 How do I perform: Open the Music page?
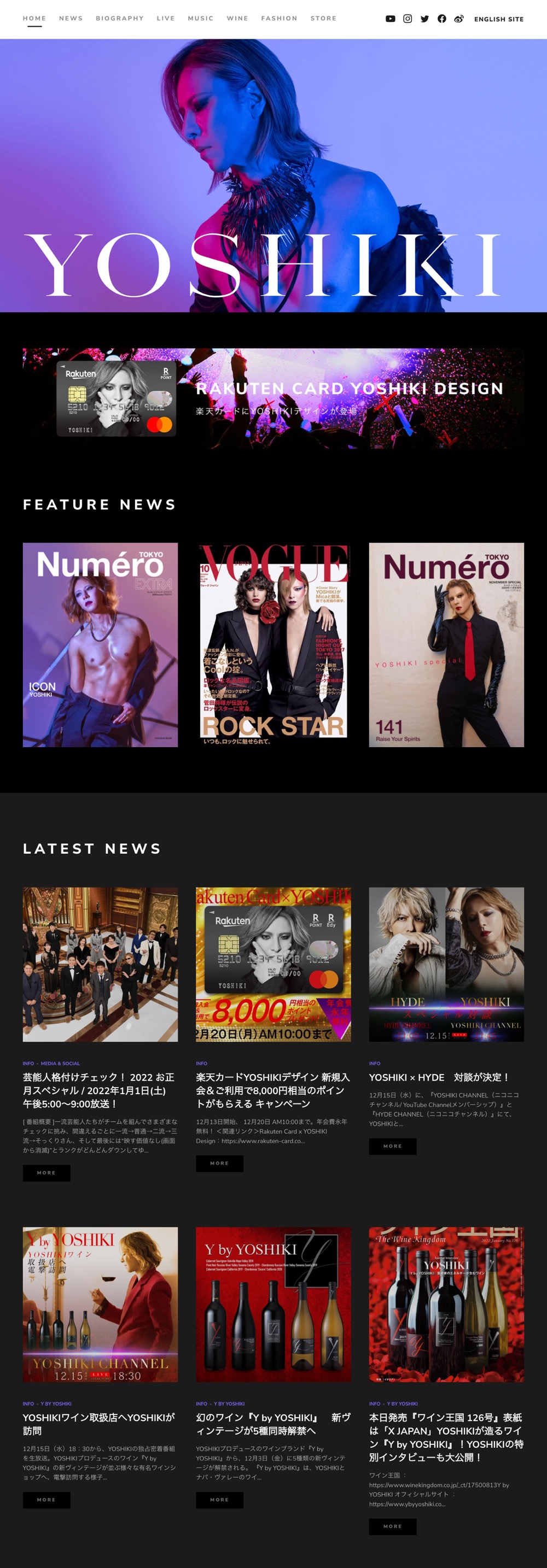click(200, 18)
